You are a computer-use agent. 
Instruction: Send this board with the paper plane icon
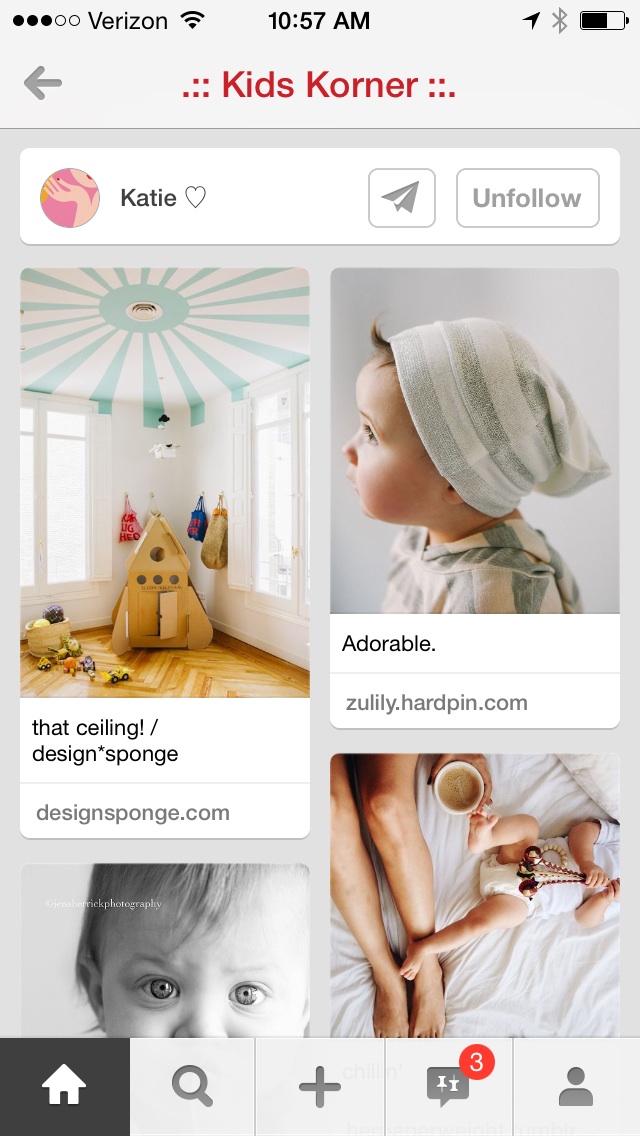click(401, 198)
